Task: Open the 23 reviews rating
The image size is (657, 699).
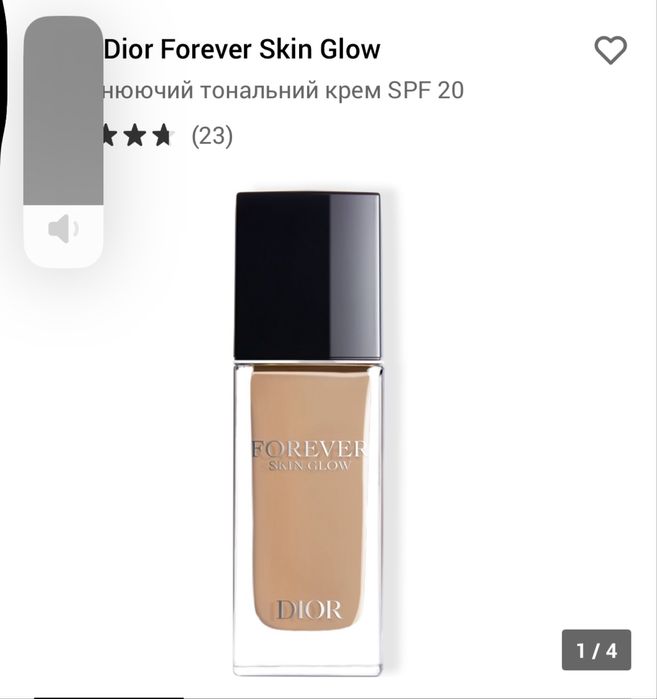Action: tap(211, 135)
